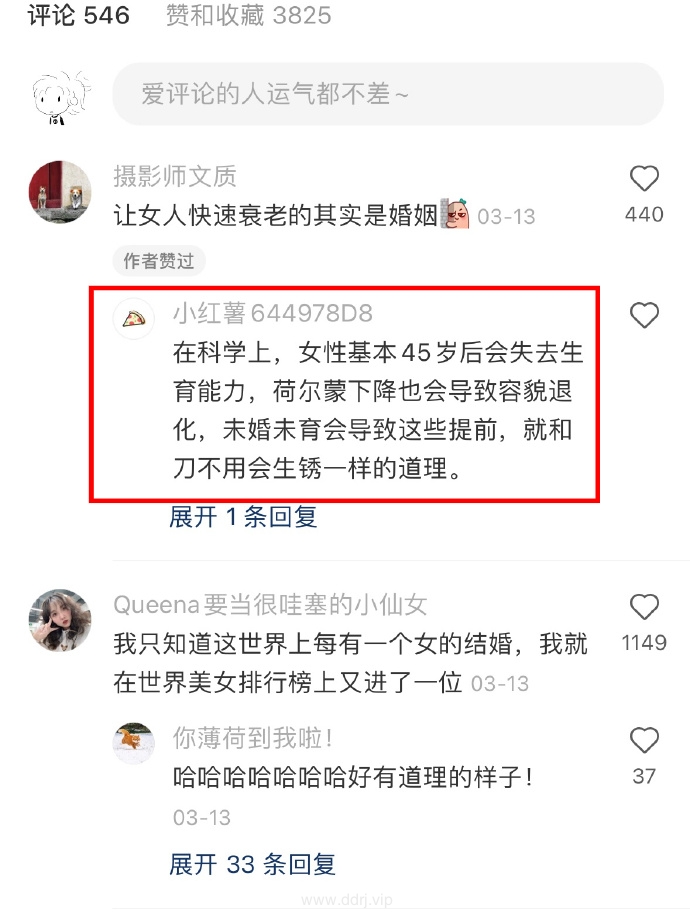Expand 展开 33 条回复
Screen dimensions: 690x920
[252, 864]
